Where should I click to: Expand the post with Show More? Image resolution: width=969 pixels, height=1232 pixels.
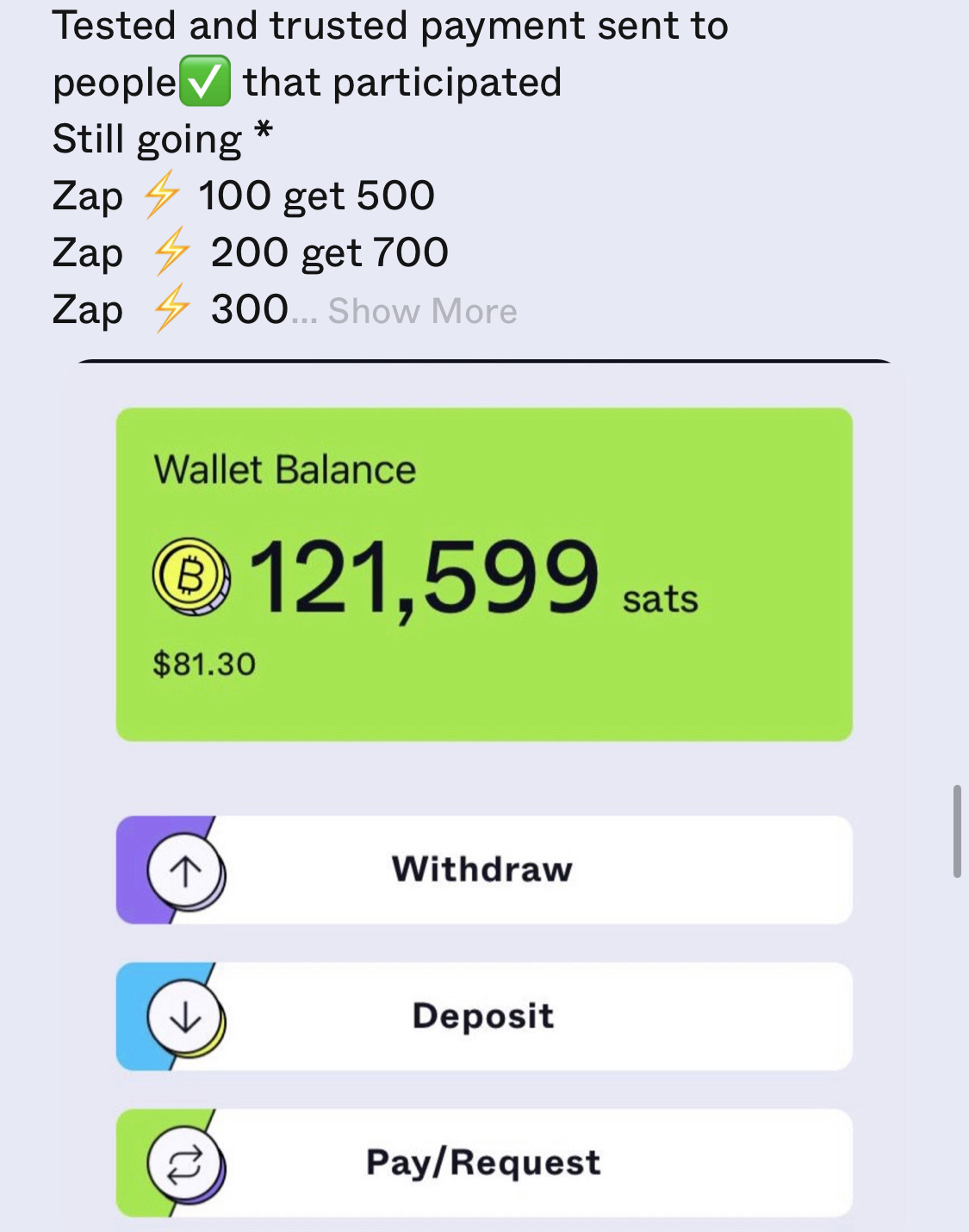click(422, 311)
